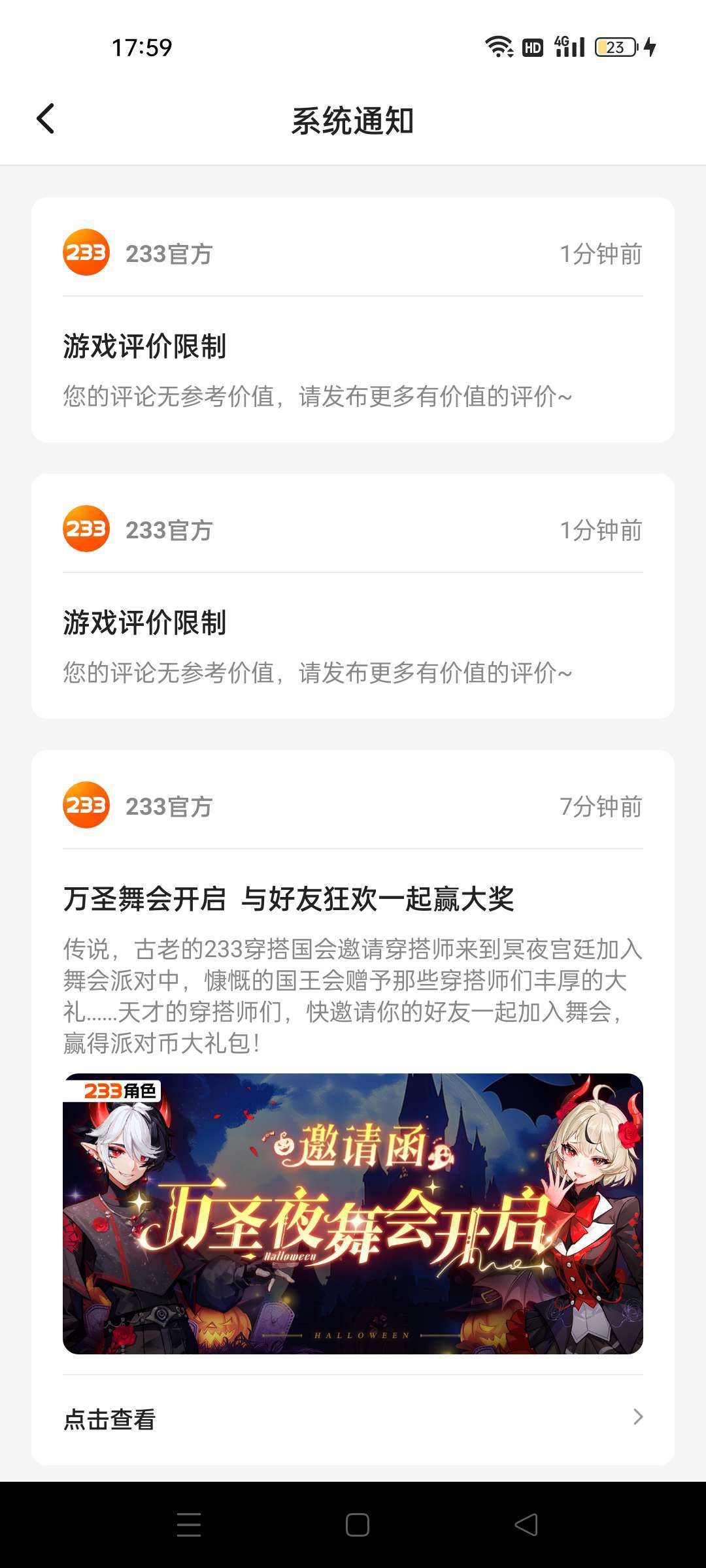Open the system recent apps menu

point(189,1525)
